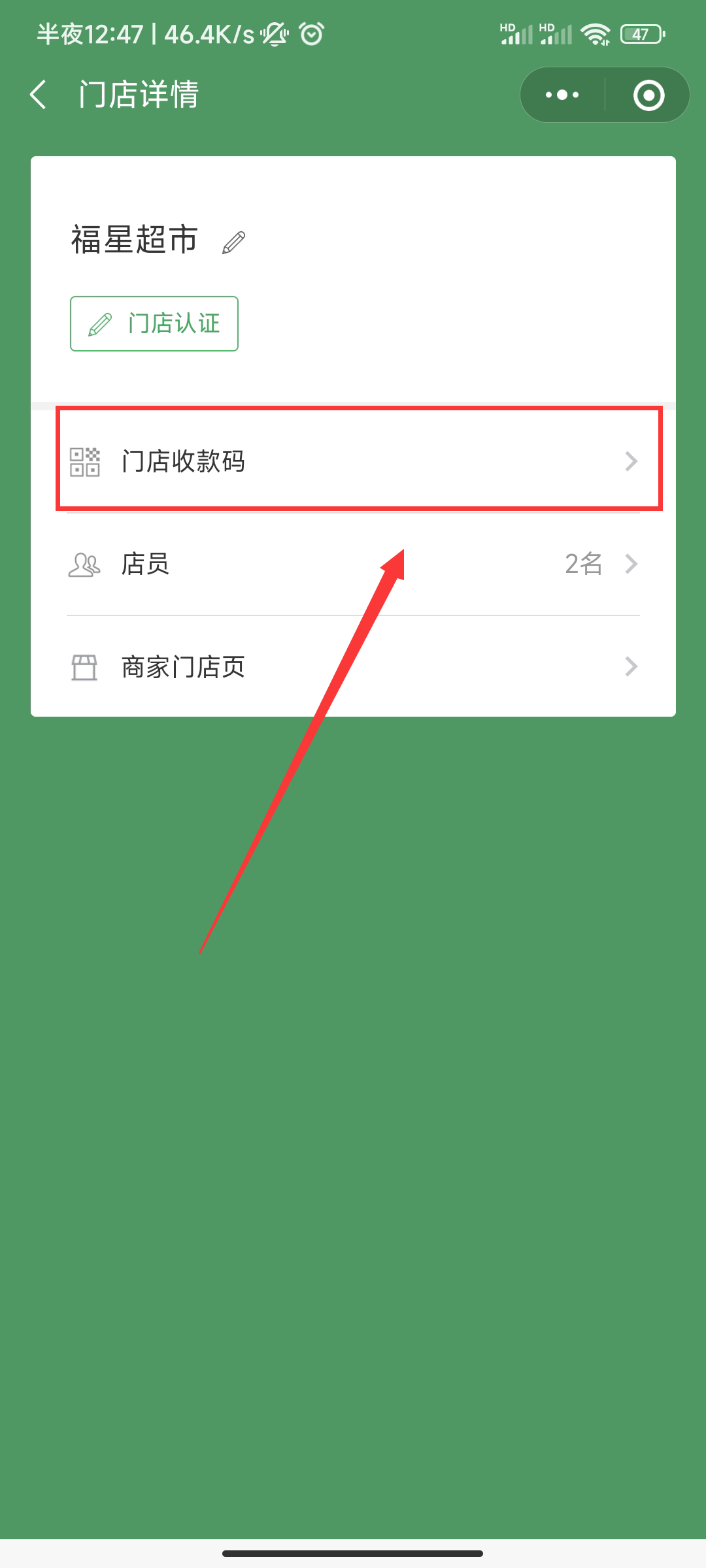Open the mini program overflow menu
This screenshot has width=706, height=1568.
[562, 95]
